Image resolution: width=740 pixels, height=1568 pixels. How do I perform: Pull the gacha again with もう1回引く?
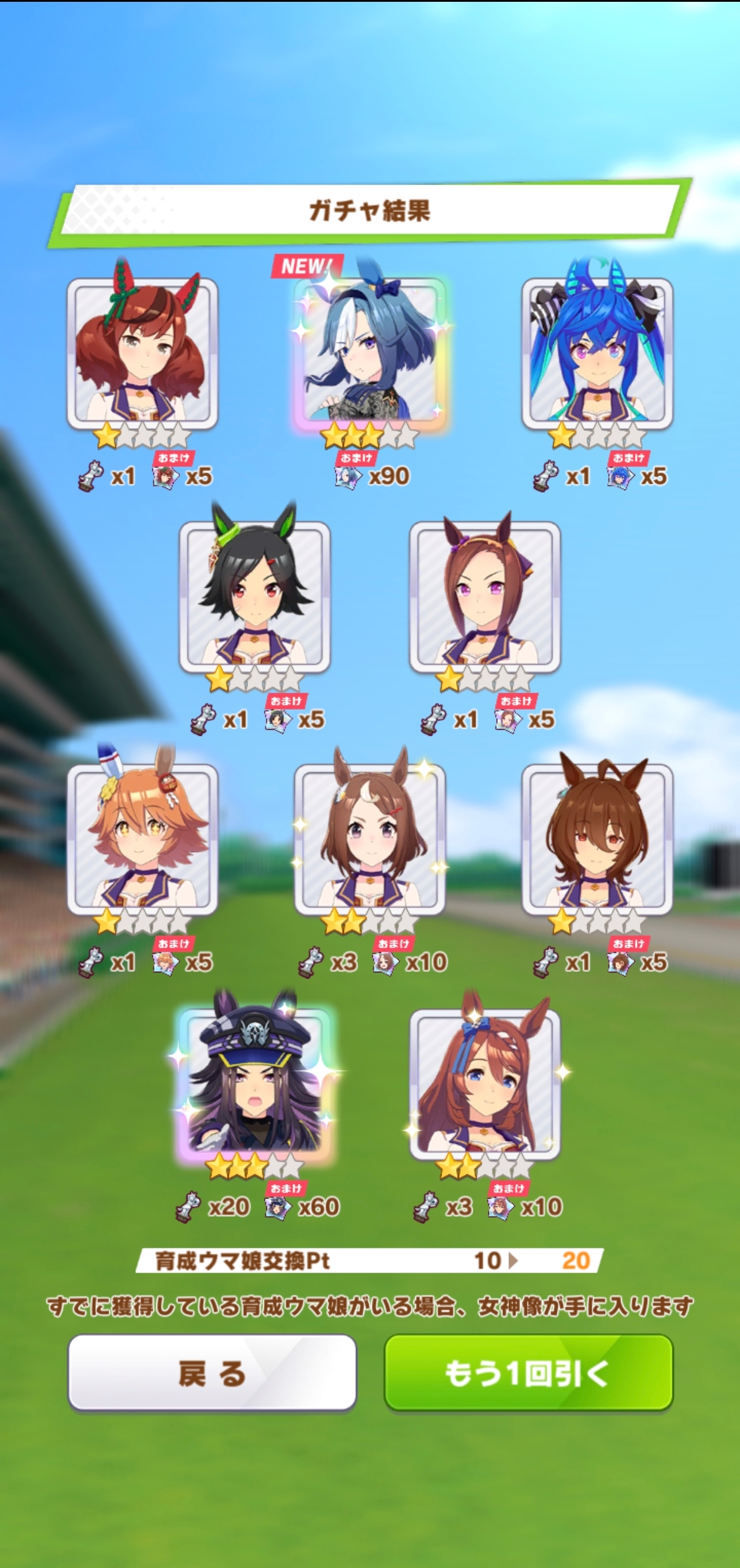[x=528, y=1373]
